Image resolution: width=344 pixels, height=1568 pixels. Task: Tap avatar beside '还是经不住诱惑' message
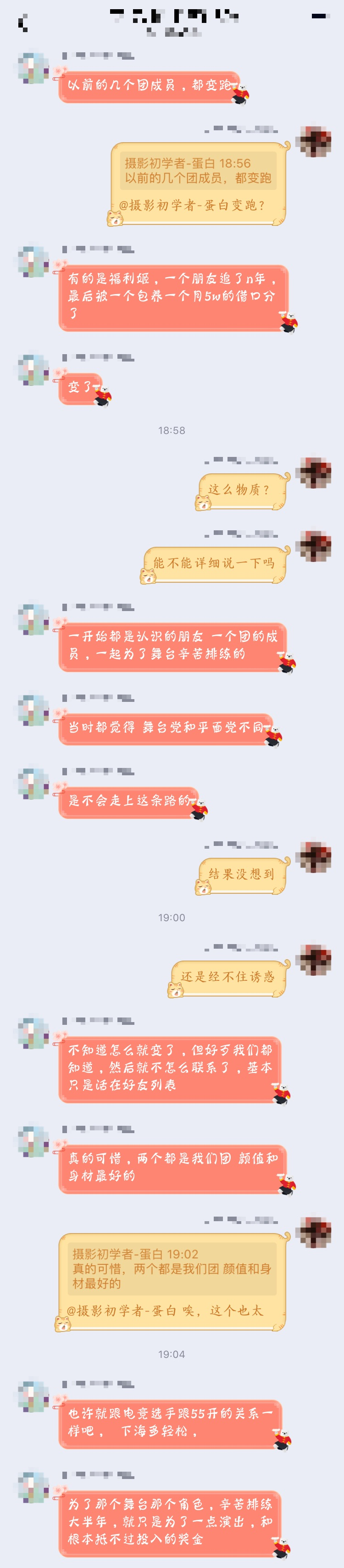314,960
